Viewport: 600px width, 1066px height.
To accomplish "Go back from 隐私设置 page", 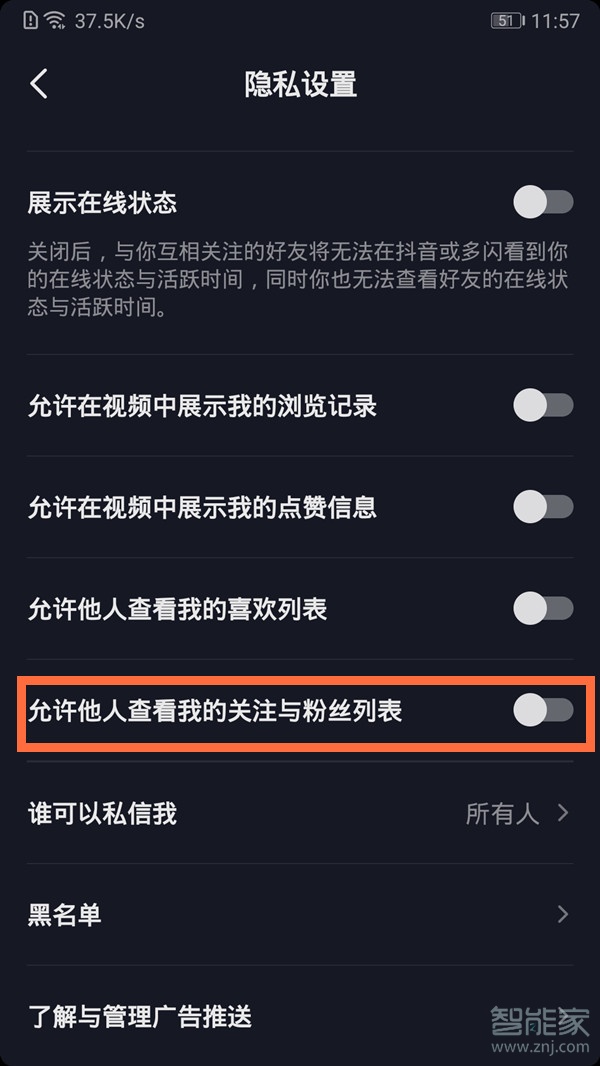I will pyautogui.click(x=39, y=84).
